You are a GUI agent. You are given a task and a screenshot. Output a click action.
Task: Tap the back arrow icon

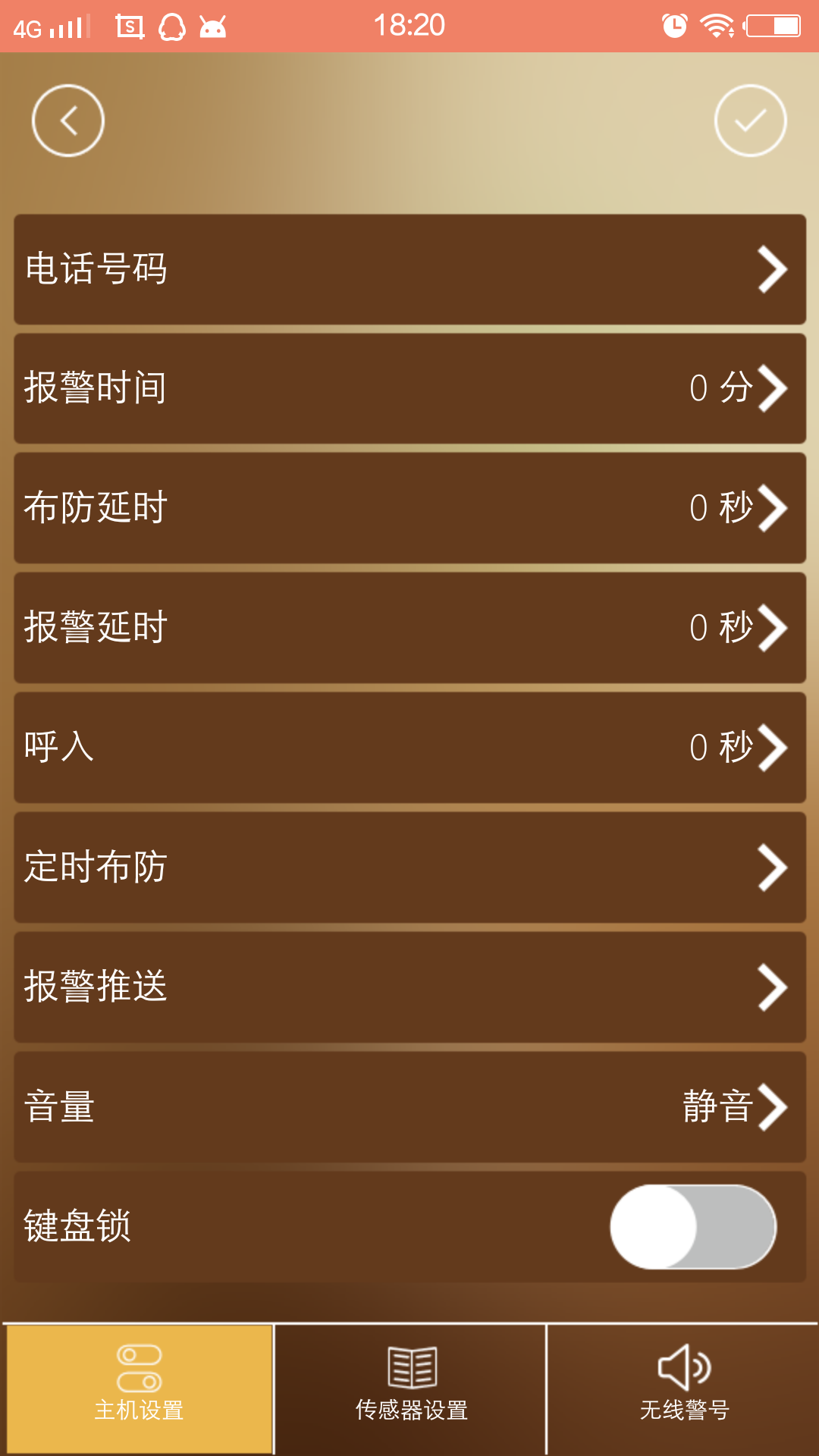click(67, 120)
